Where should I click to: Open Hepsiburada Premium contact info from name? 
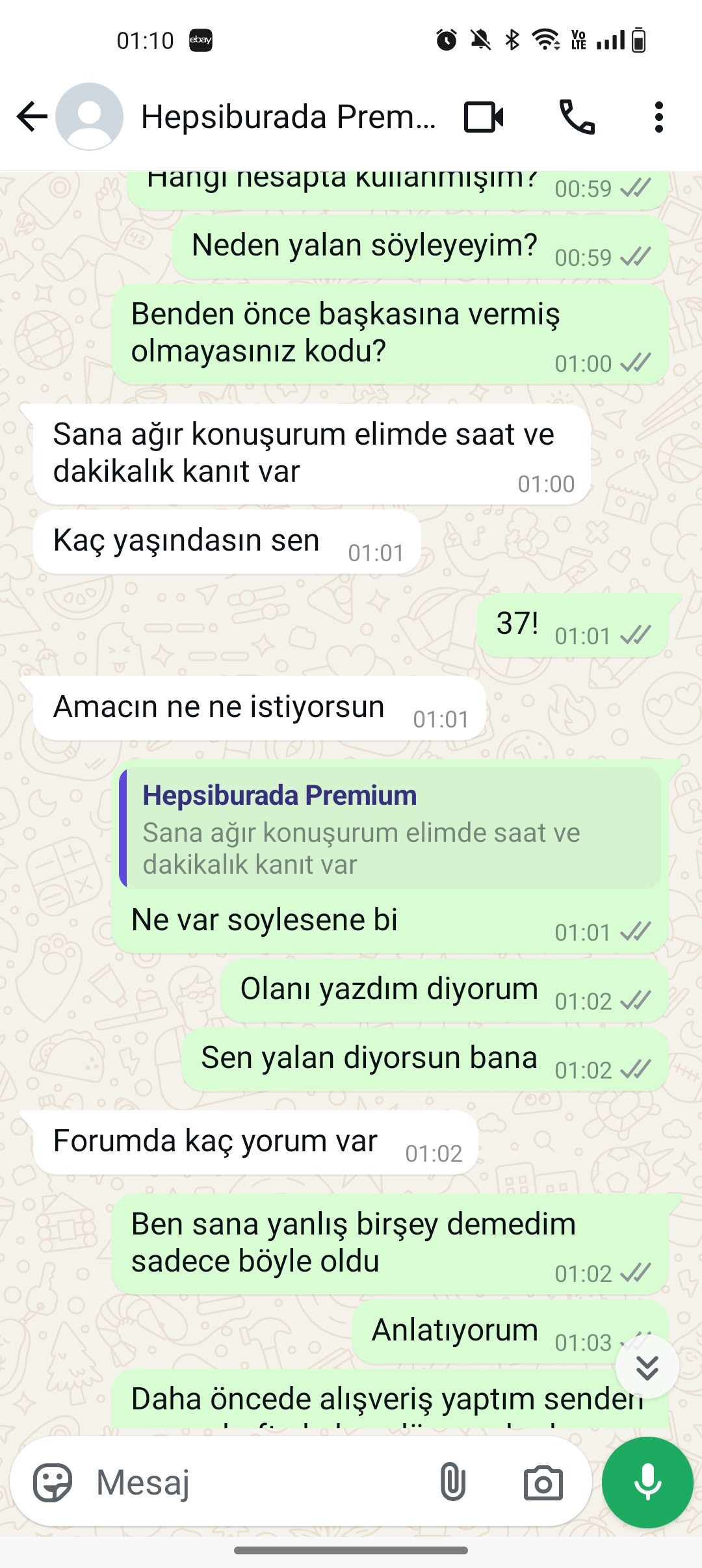pyautogui.click(x=288, y=117)
